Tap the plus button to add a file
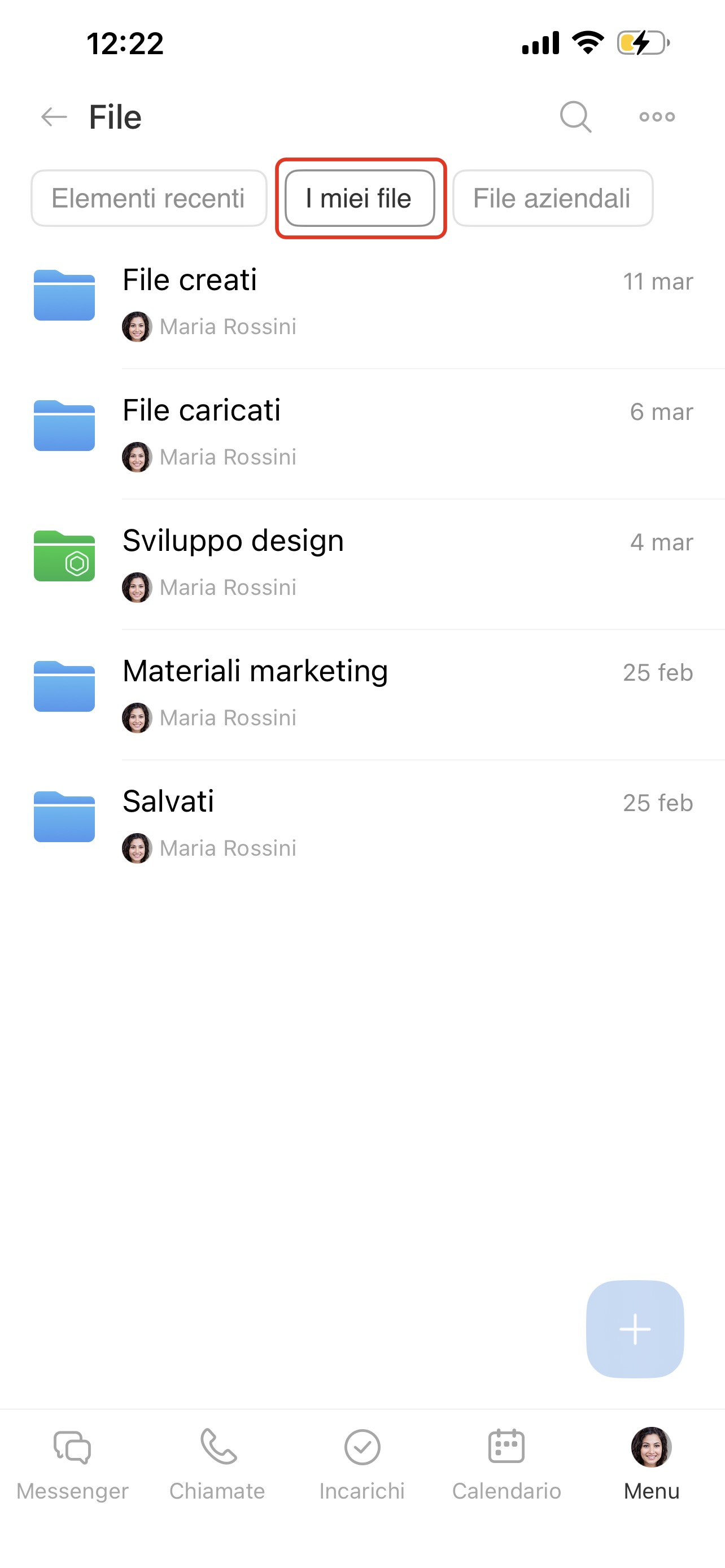The width and height of the screenshot is (725, 1568). coord(634,1328)
